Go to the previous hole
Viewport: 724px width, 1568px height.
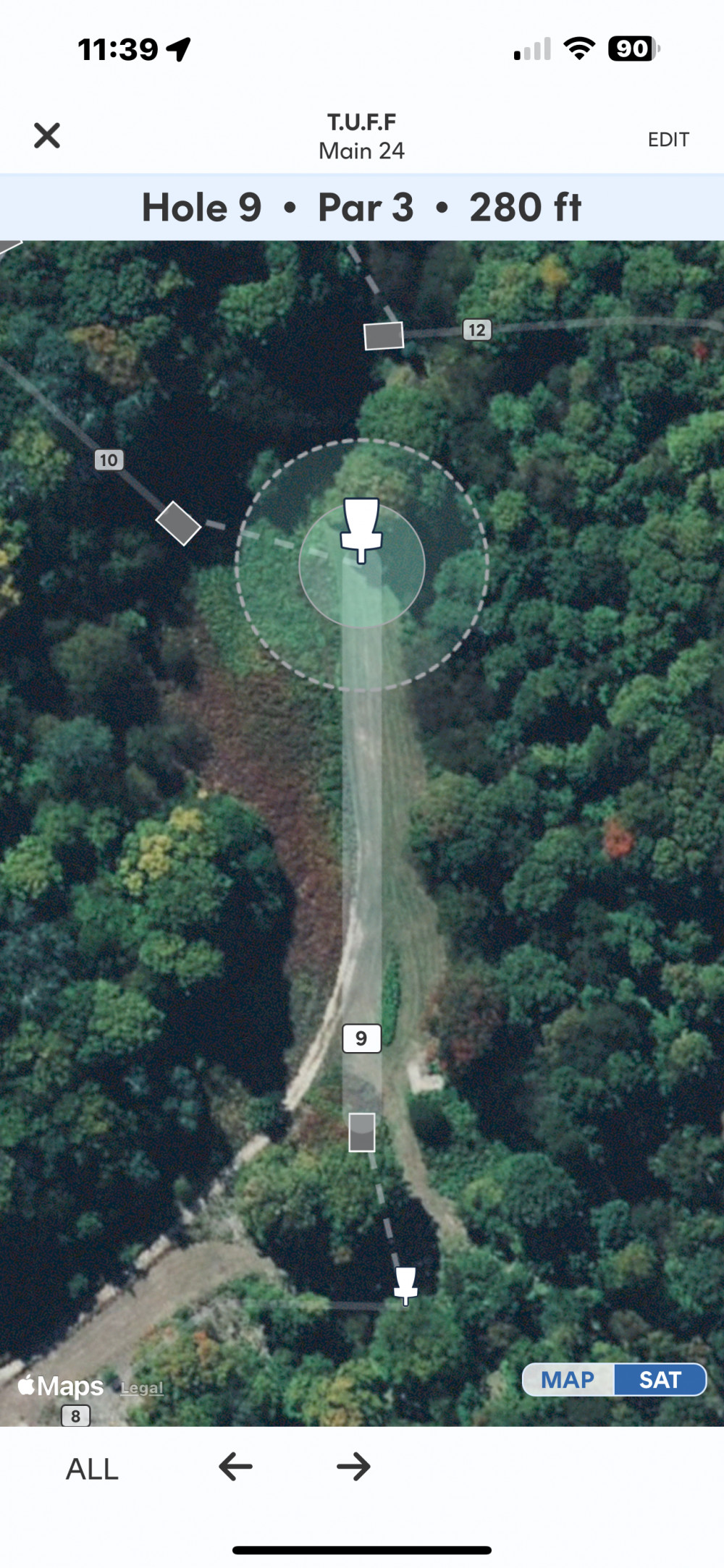point(235,1467)
